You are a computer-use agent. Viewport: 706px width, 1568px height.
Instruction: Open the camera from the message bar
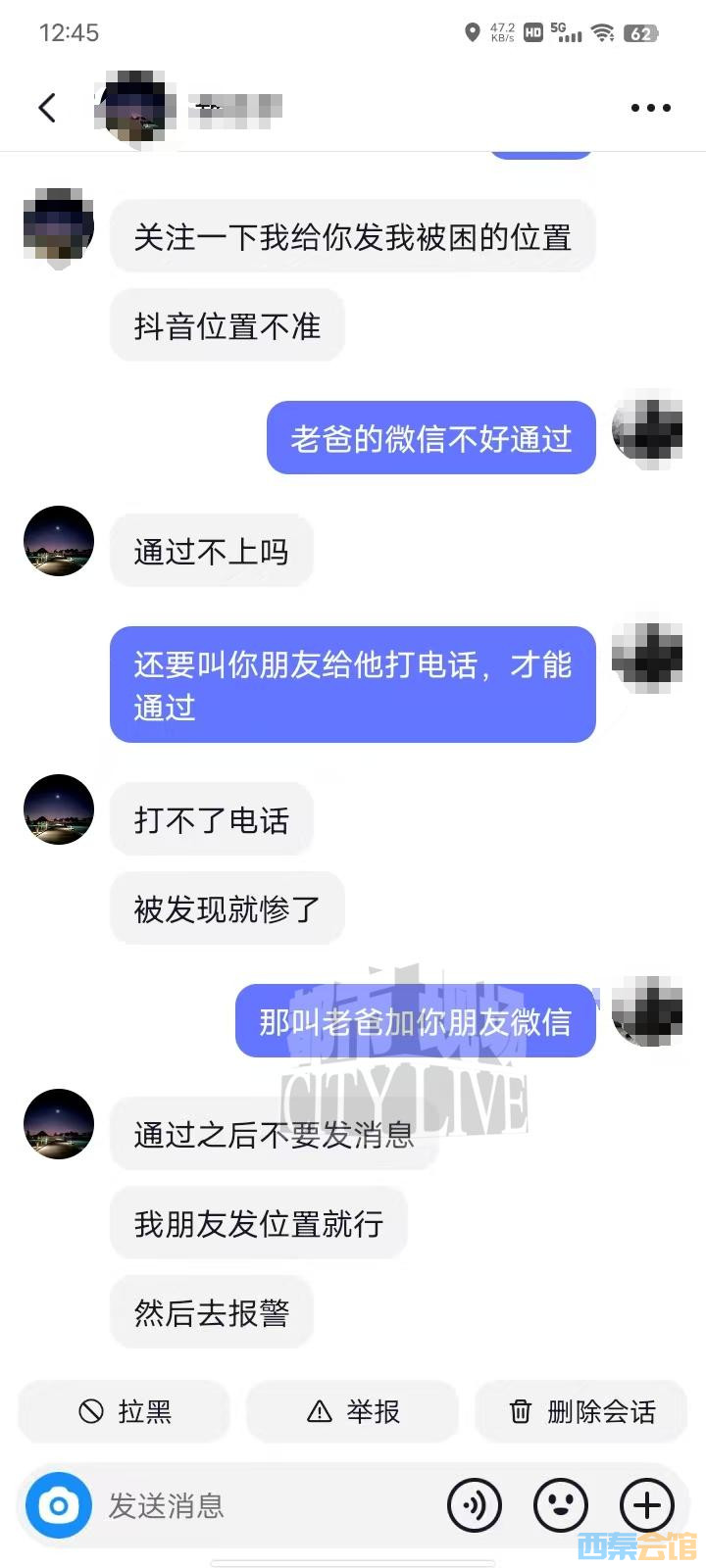[x=59, y=1505]
